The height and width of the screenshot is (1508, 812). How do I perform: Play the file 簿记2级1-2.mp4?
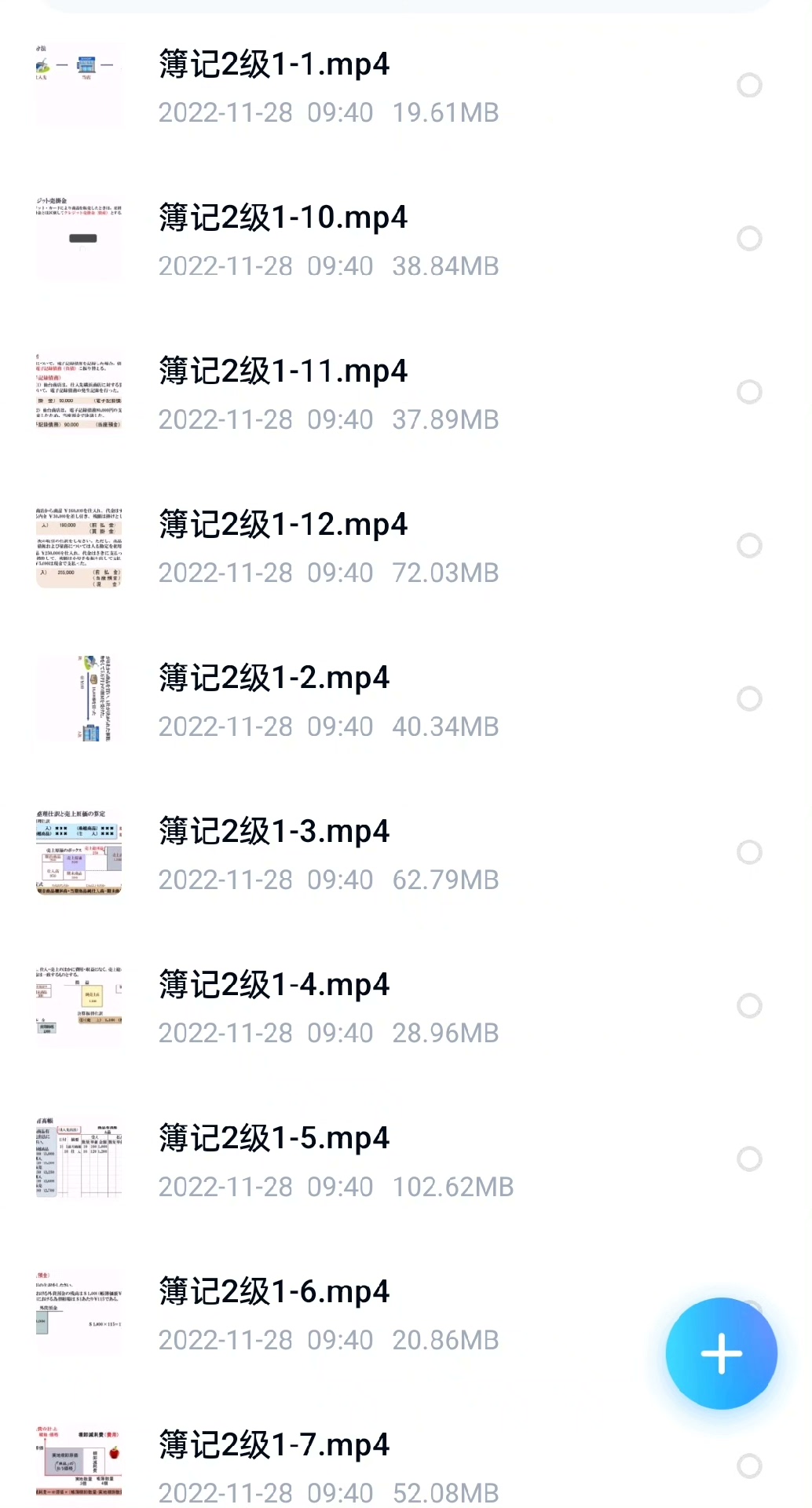(x=273, y=679)
